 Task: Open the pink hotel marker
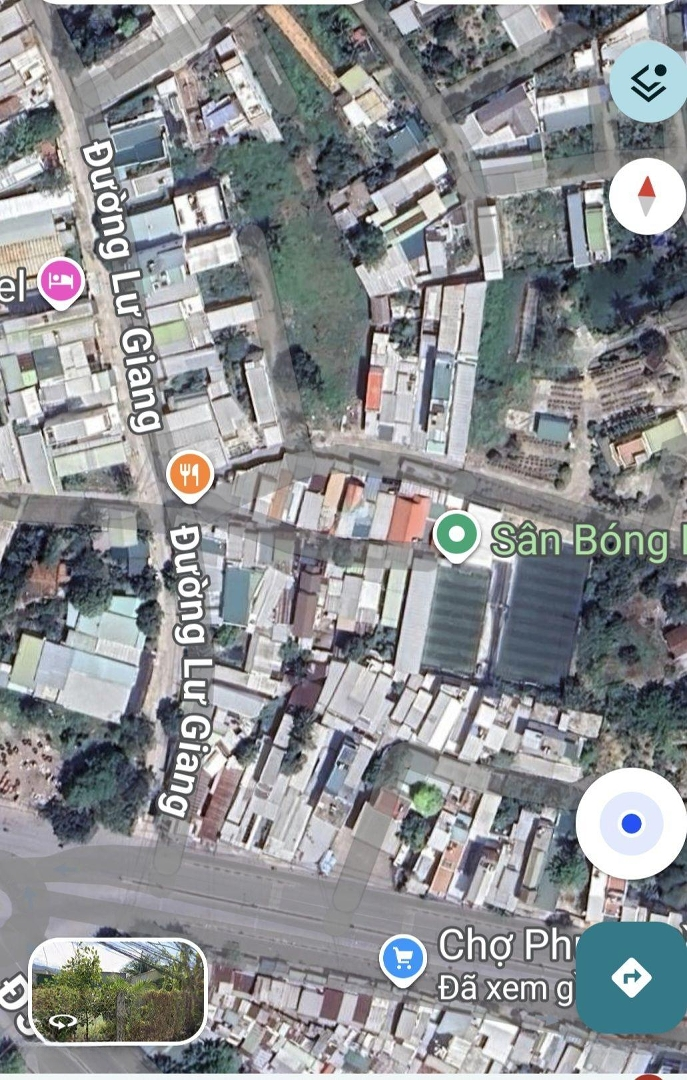pos(60,281)
